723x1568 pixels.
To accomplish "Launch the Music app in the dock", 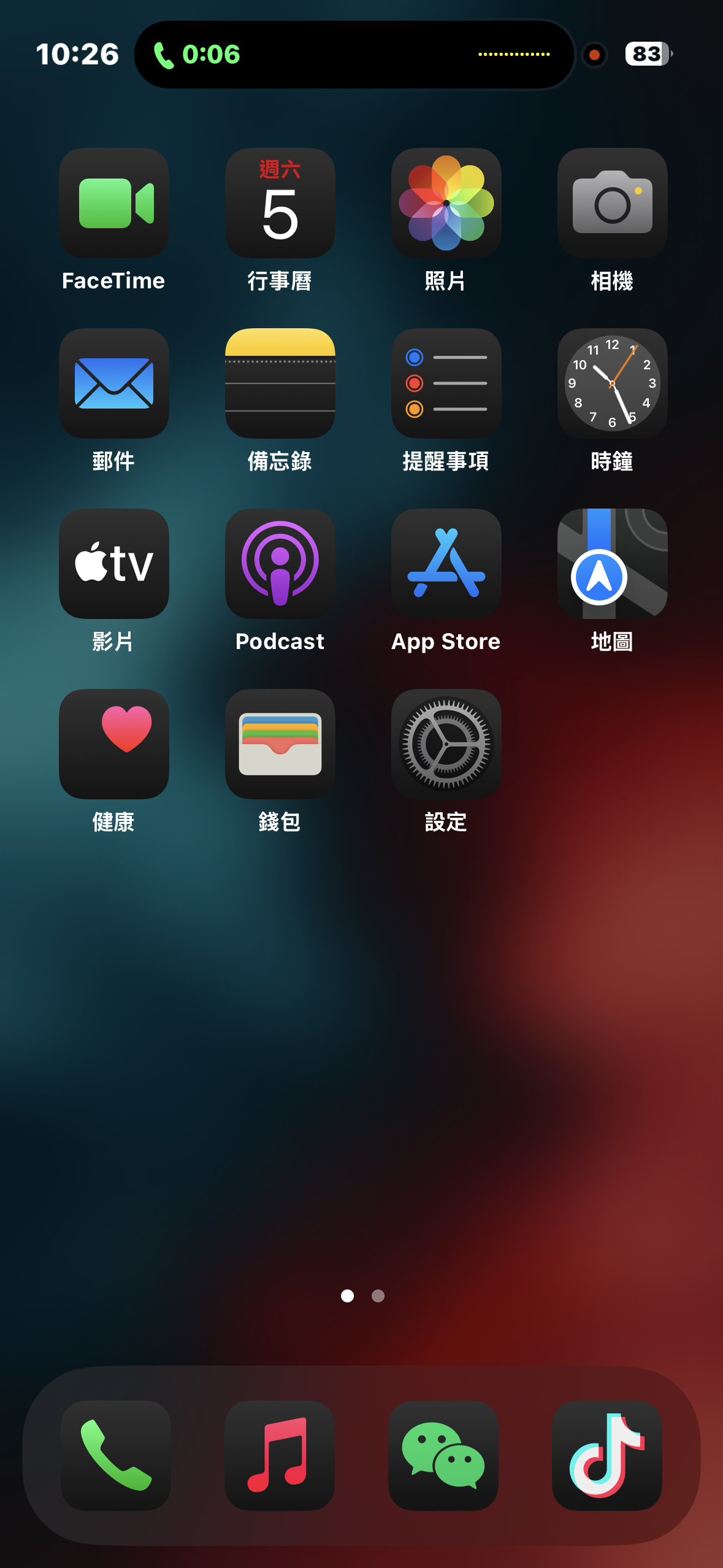I will coord(280,1455).
